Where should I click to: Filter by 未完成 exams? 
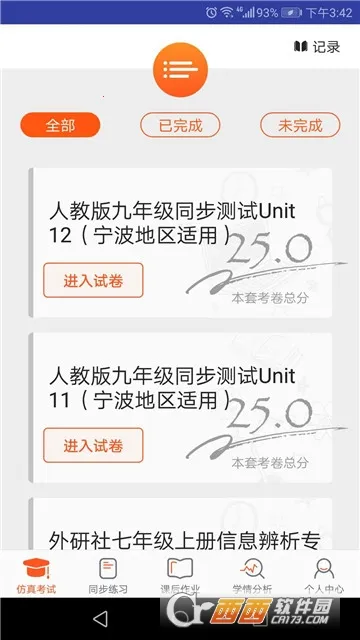click(300, 125)
